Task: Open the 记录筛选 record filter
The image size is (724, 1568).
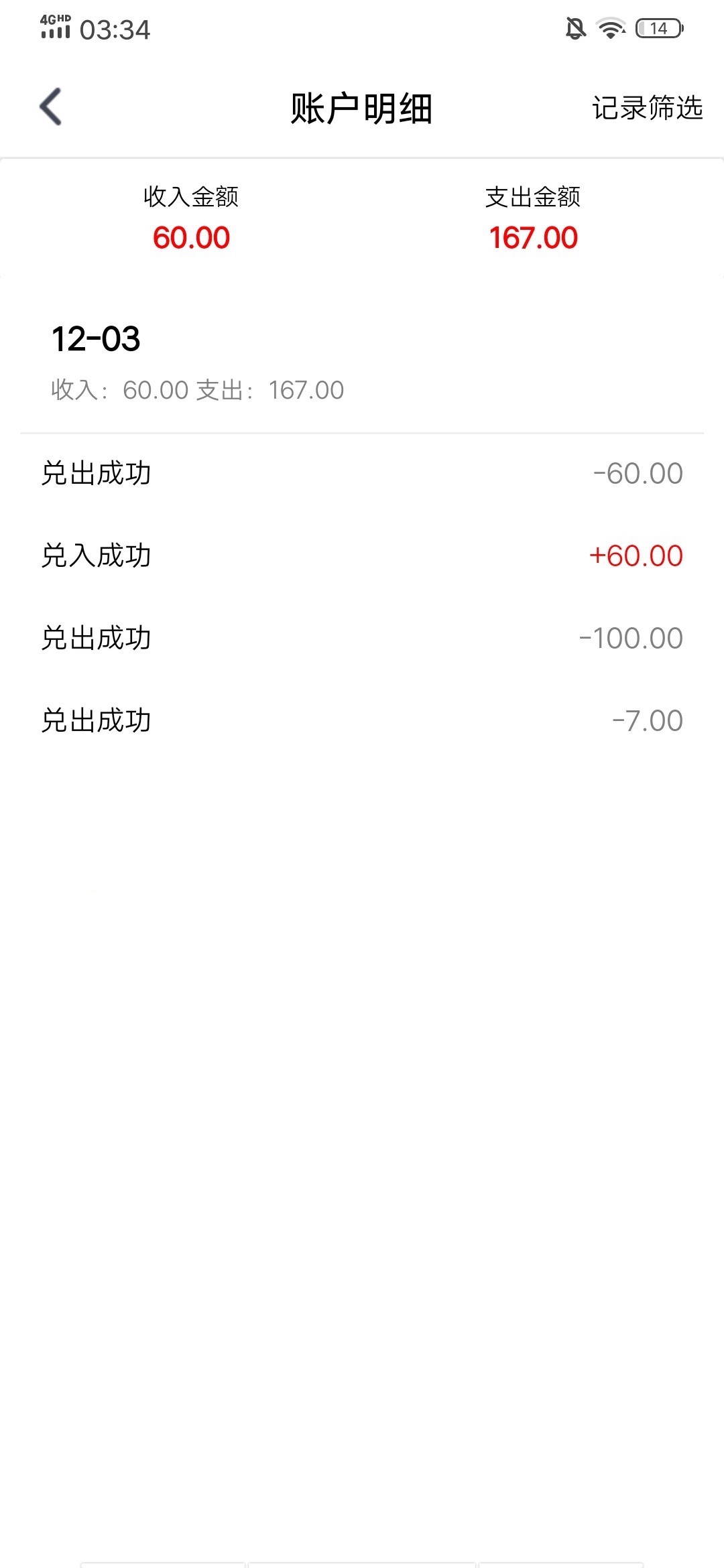Action: tap(647, 108)
